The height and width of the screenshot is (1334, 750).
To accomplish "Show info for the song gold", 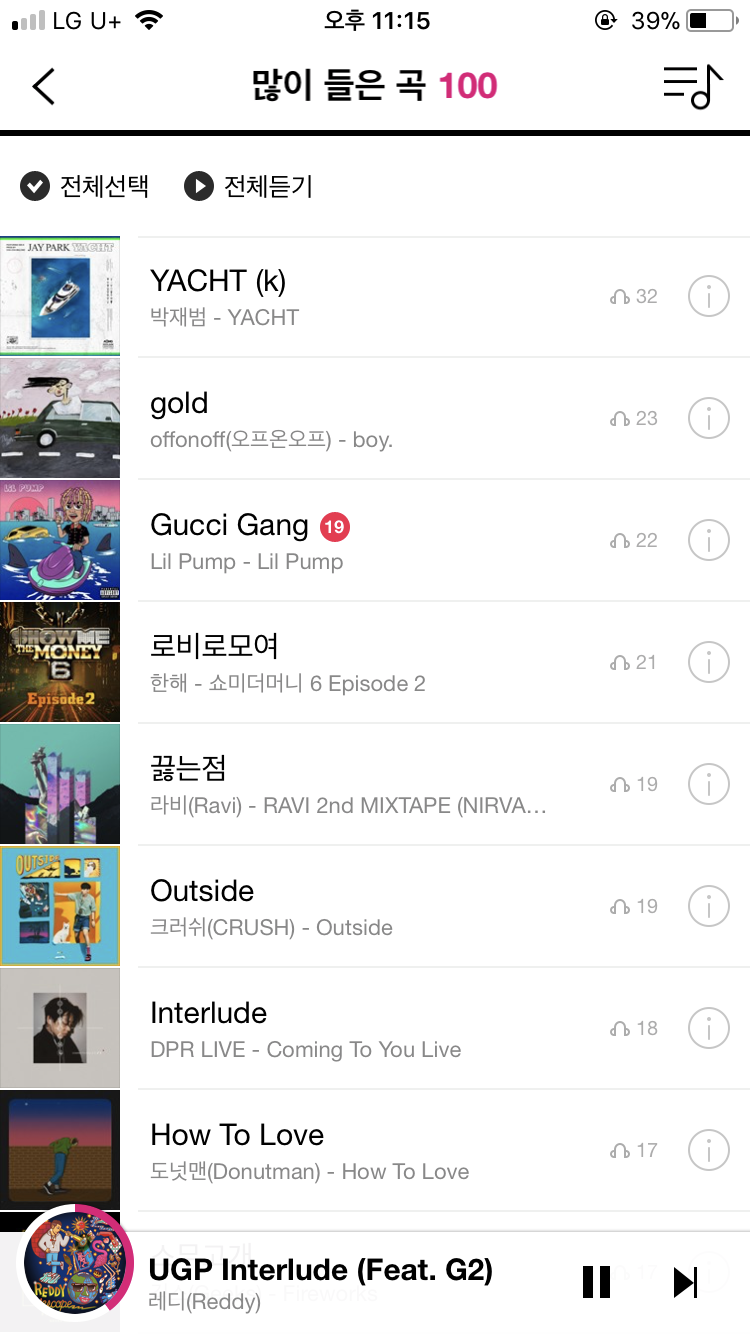I will tap(709, 419).
